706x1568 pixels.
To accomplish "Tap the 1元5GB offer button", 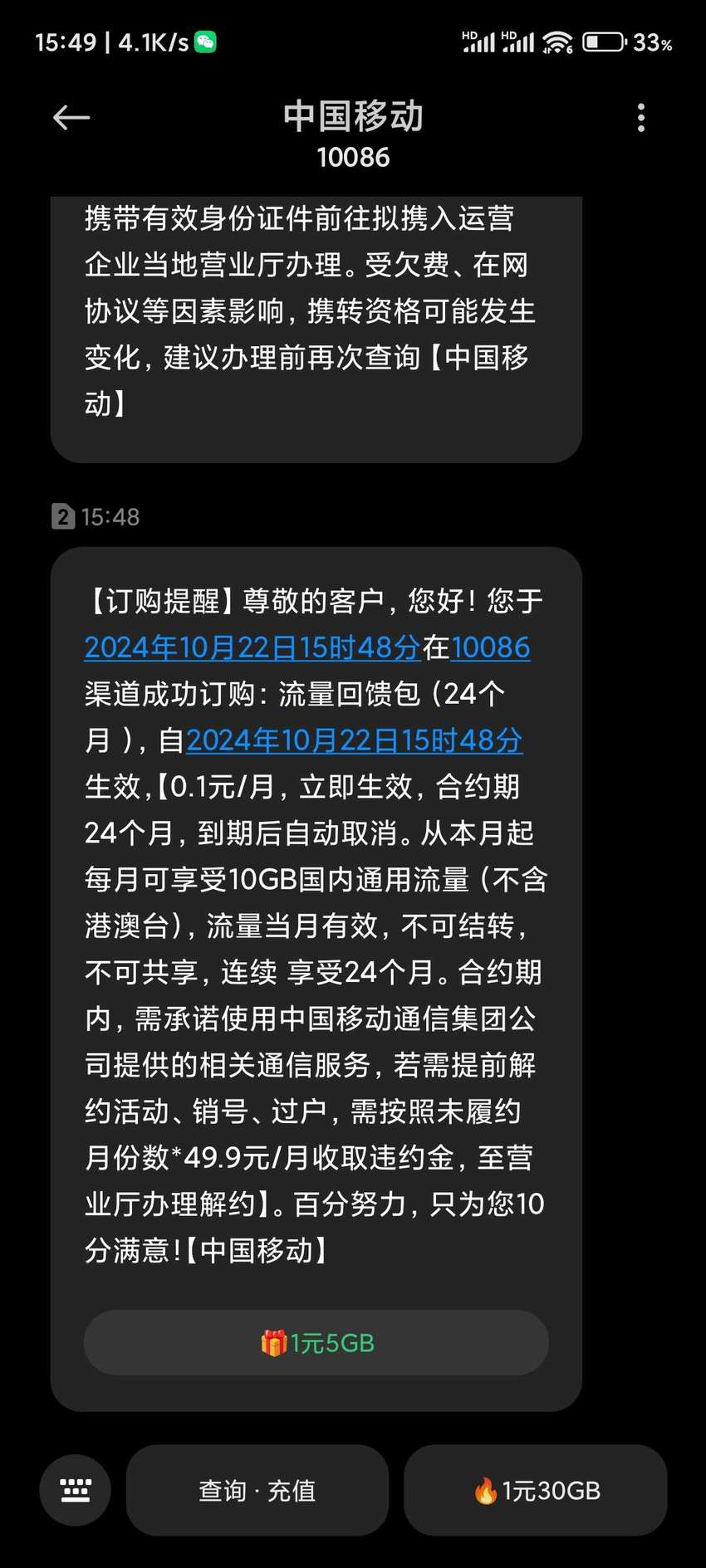I will (316, 1342).
